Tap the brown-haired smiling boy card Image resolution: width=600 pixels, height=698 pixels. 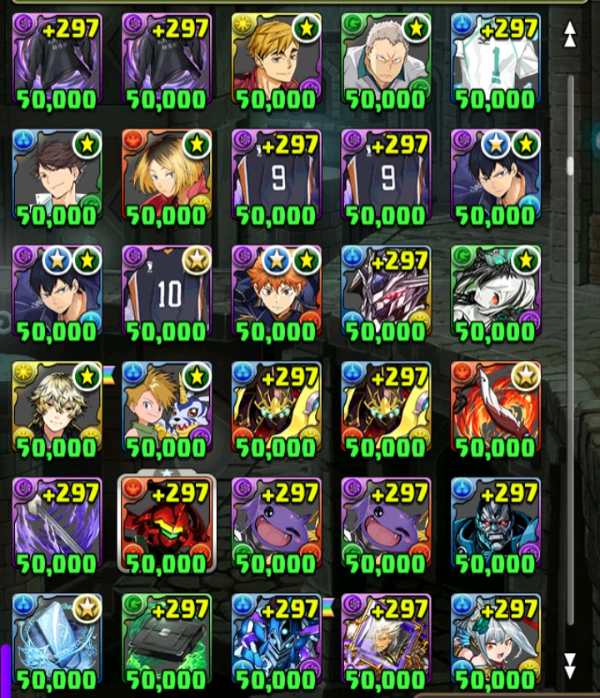click(x=57, y=178)
